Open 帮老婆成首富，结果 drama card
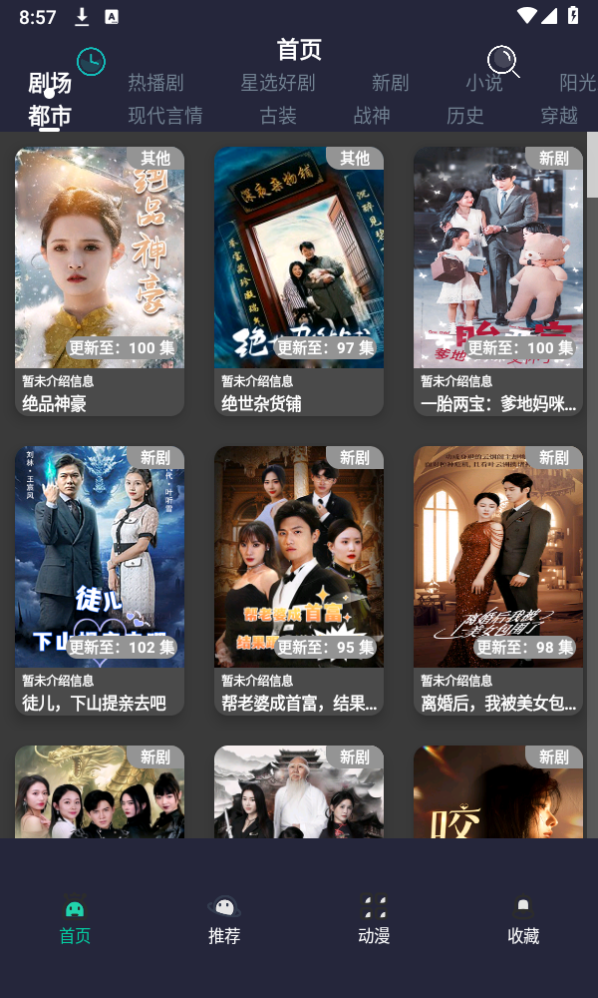This screenshot has width=598, height=998. tap(299, 580)
